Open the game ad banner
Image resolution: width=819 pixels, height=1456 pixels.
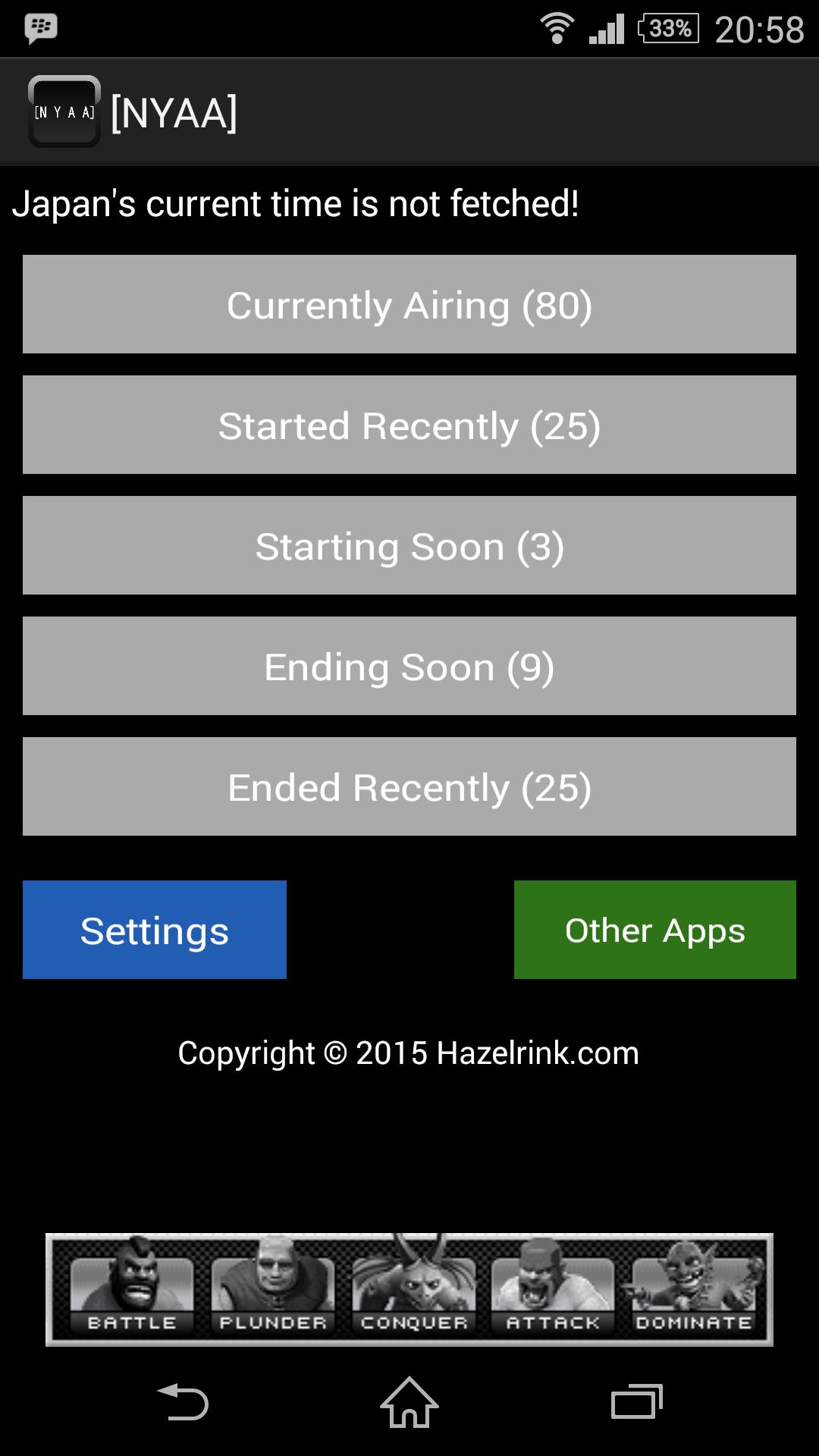tap(409, 1289)
